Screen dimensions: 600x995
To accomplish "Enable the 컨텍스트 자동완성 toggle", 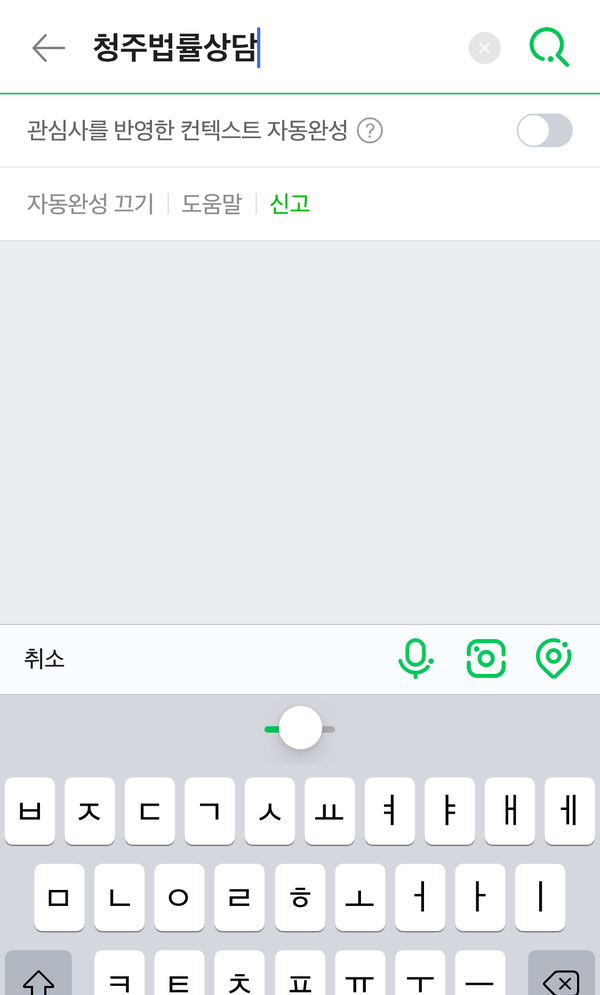I will (x=544, y=131).
